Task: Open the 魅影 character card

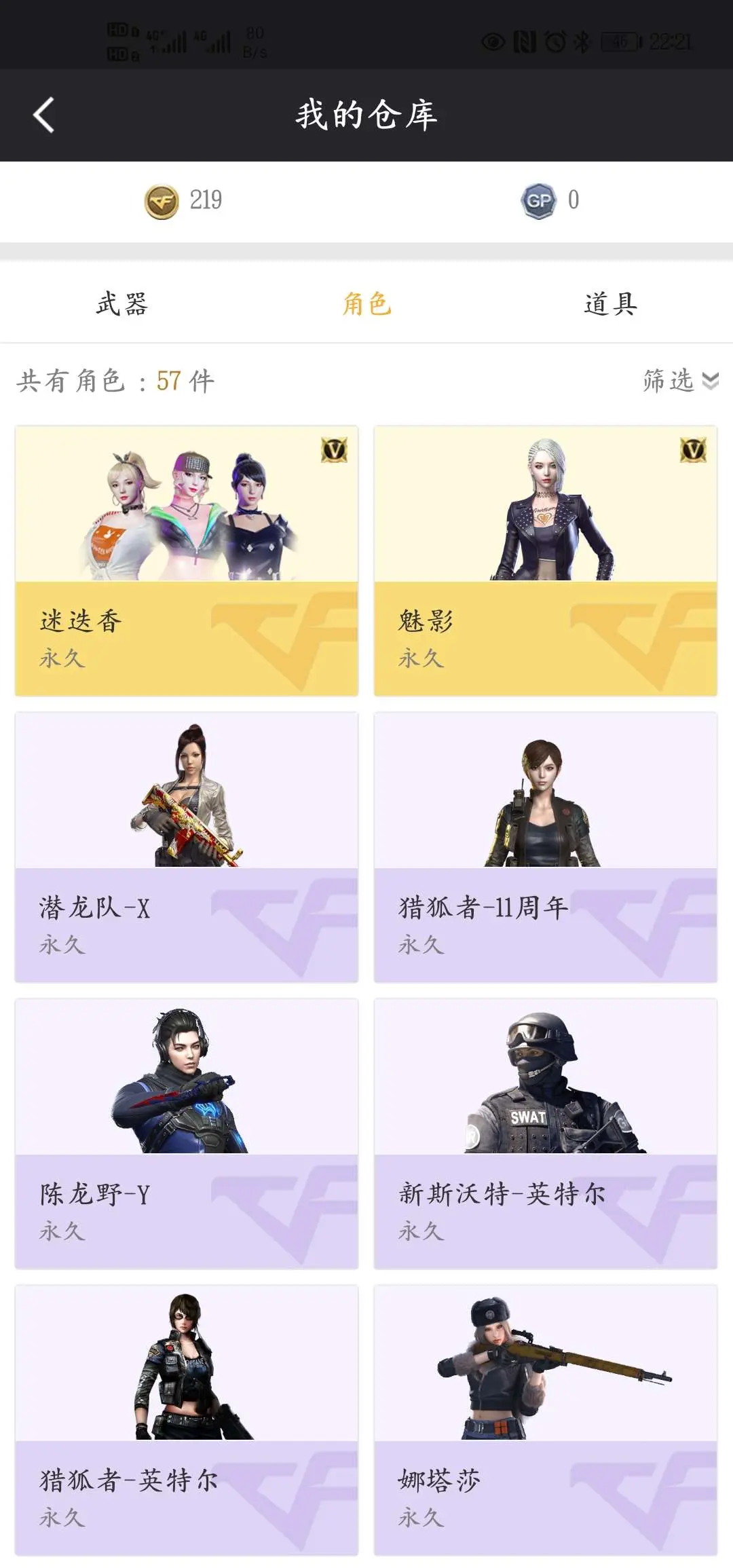Action: click(545, 561)
